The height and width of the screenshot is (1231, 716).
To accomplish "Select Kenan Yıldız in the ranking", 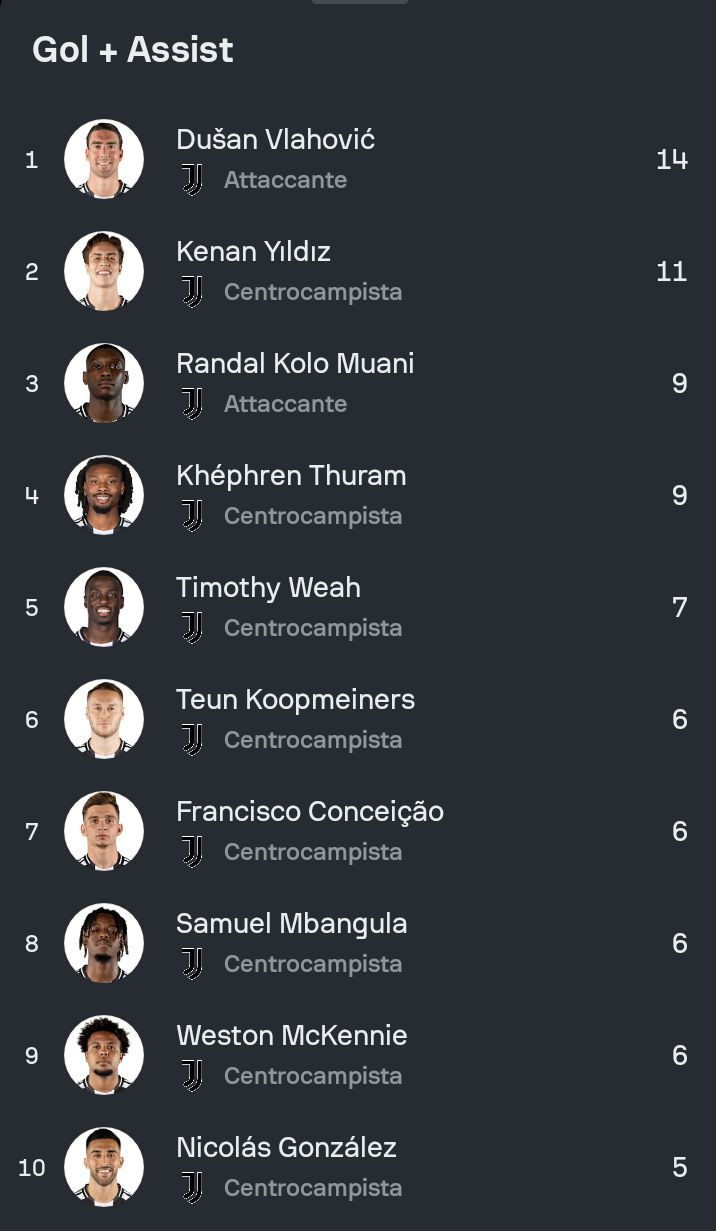I will point(358,271).
